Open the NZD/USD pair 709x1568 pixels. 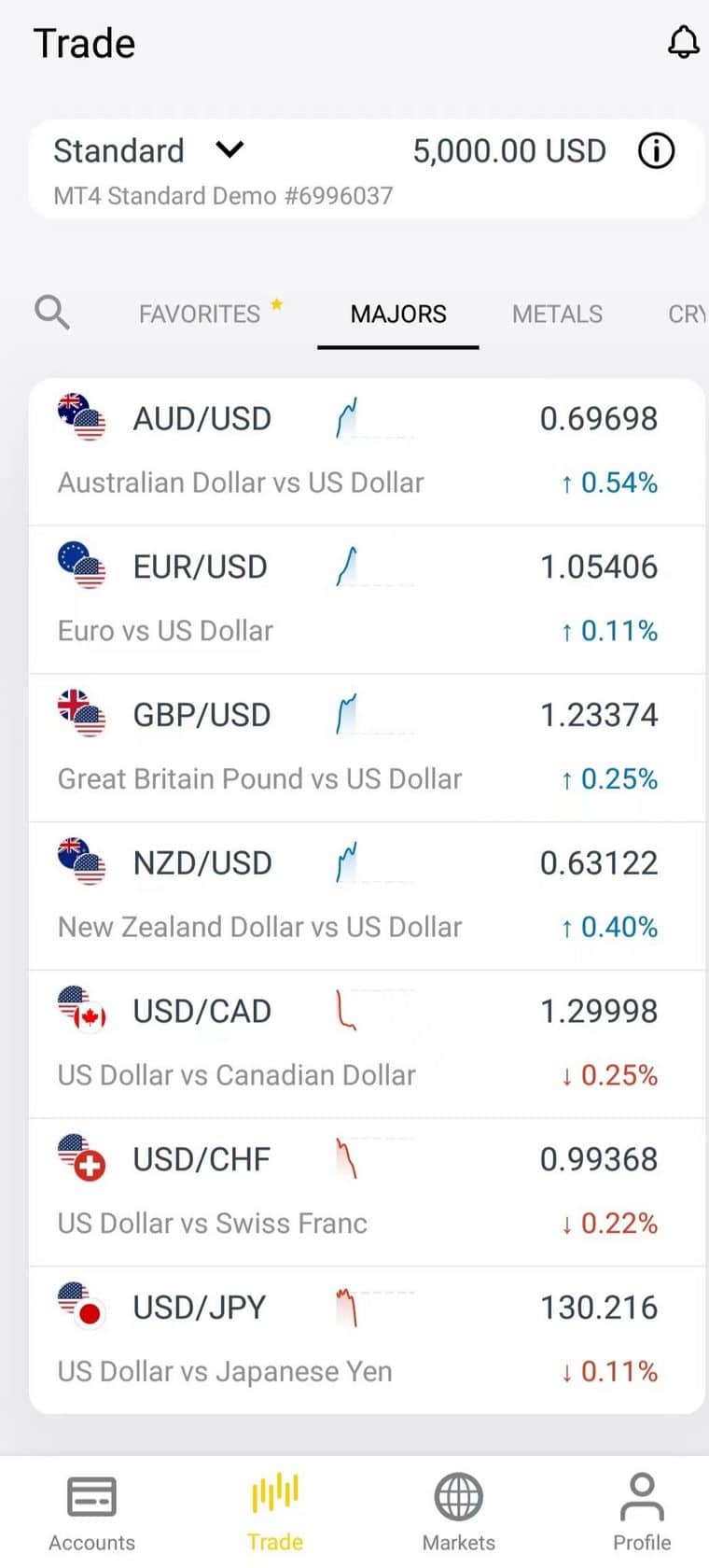point(366,895)
